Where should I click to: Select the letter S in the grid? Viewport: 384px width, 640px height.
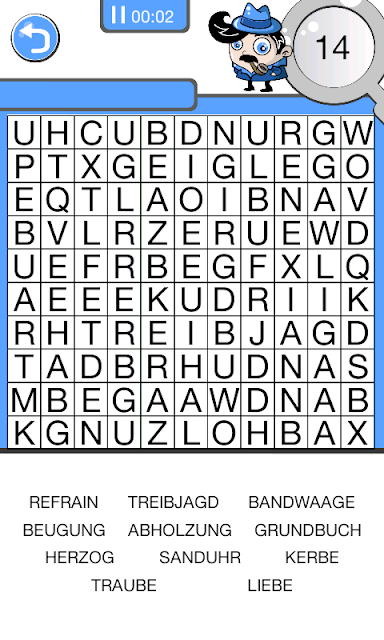tap(357, 366)
